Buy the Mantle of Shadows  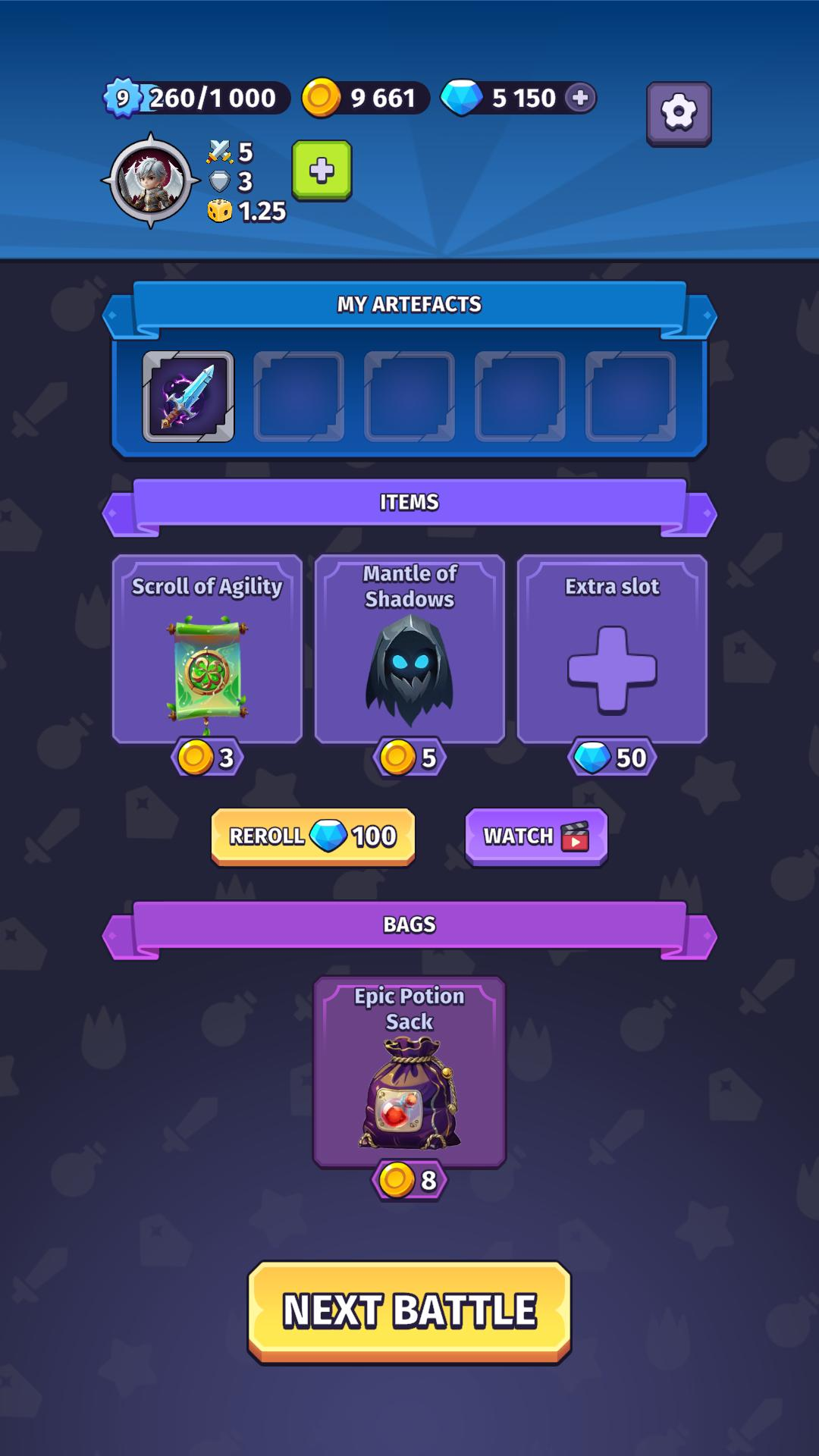click(409, 652)
